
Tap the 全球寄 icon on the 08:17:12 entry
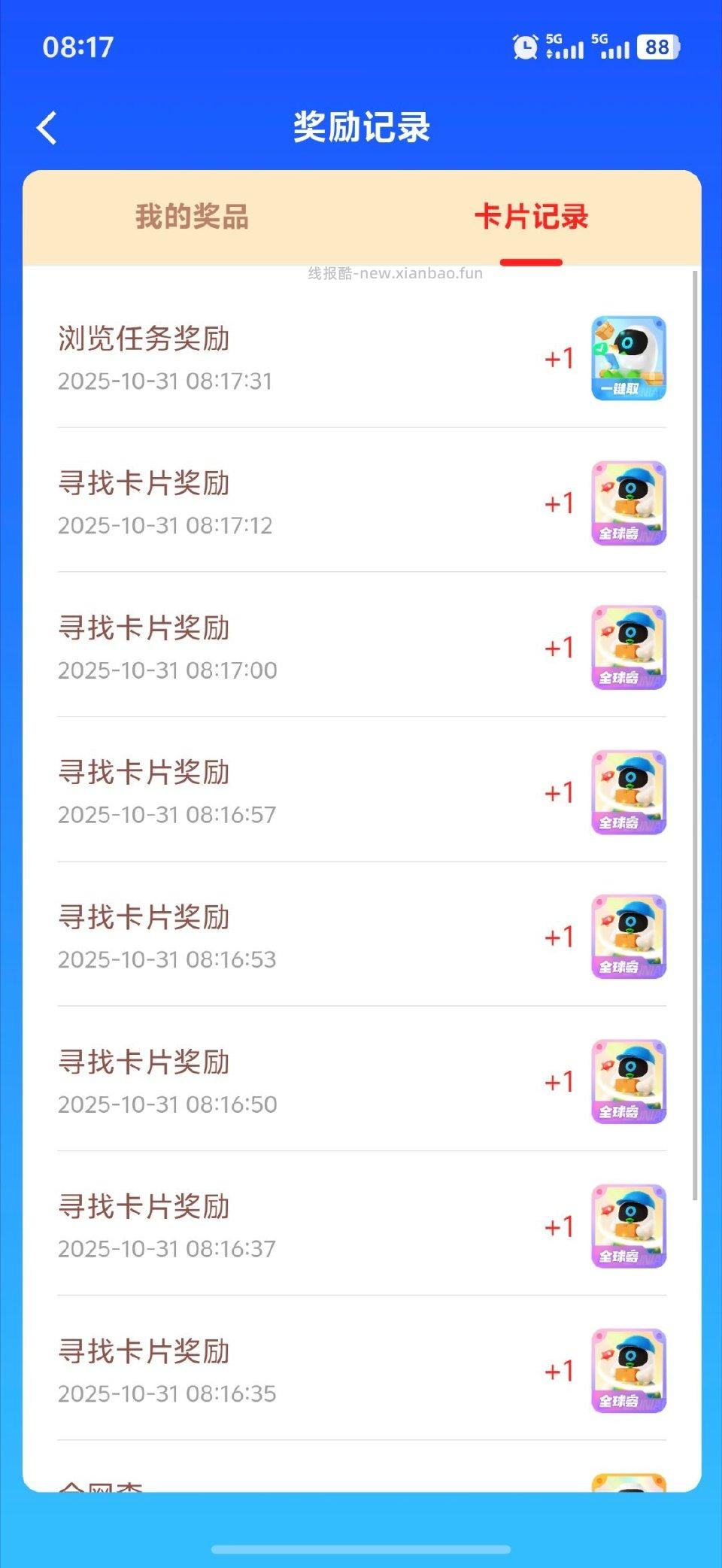point(629,503)
